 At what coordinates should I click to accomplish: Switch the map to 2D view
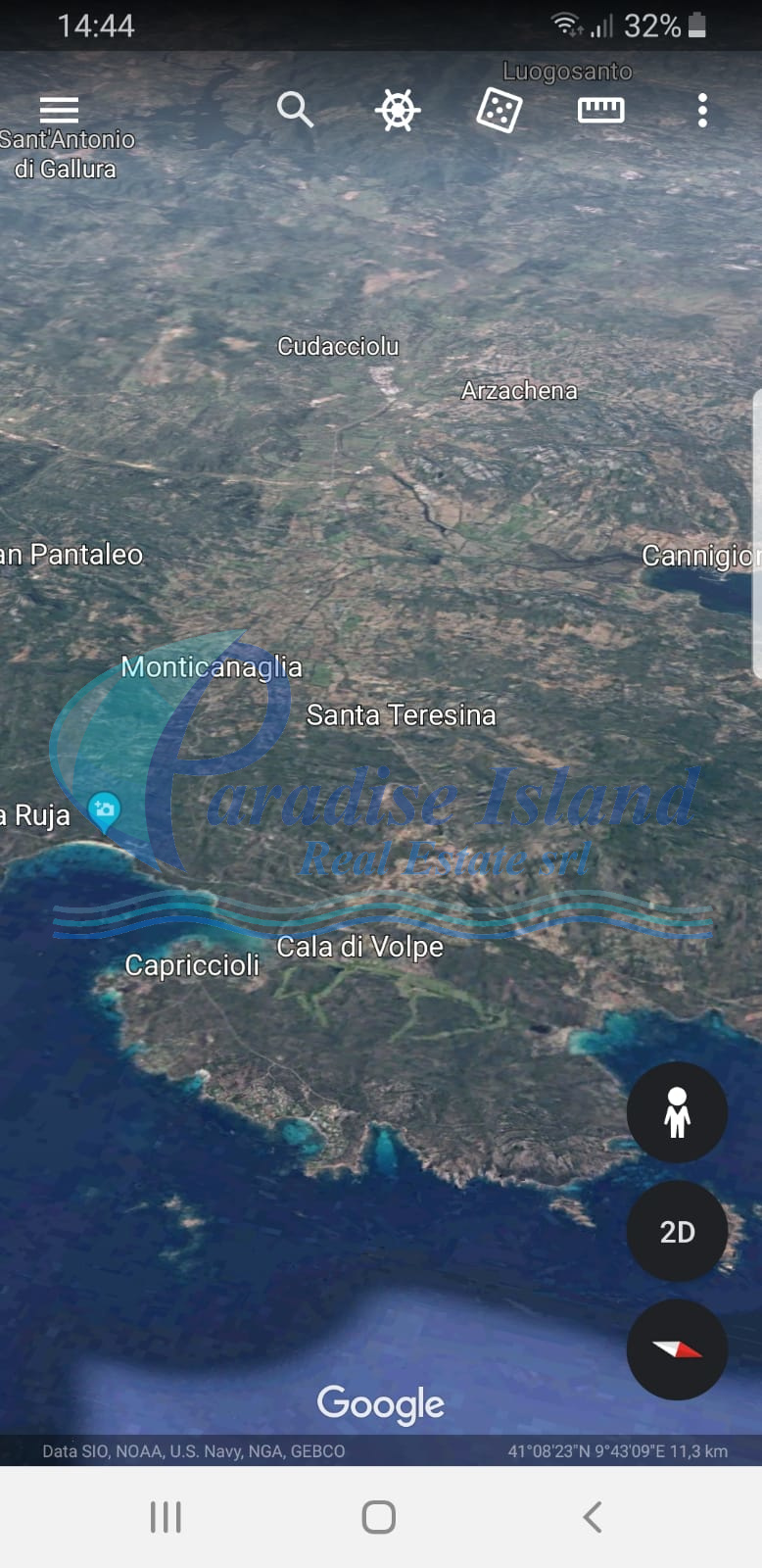click(x=677, y=1231)
